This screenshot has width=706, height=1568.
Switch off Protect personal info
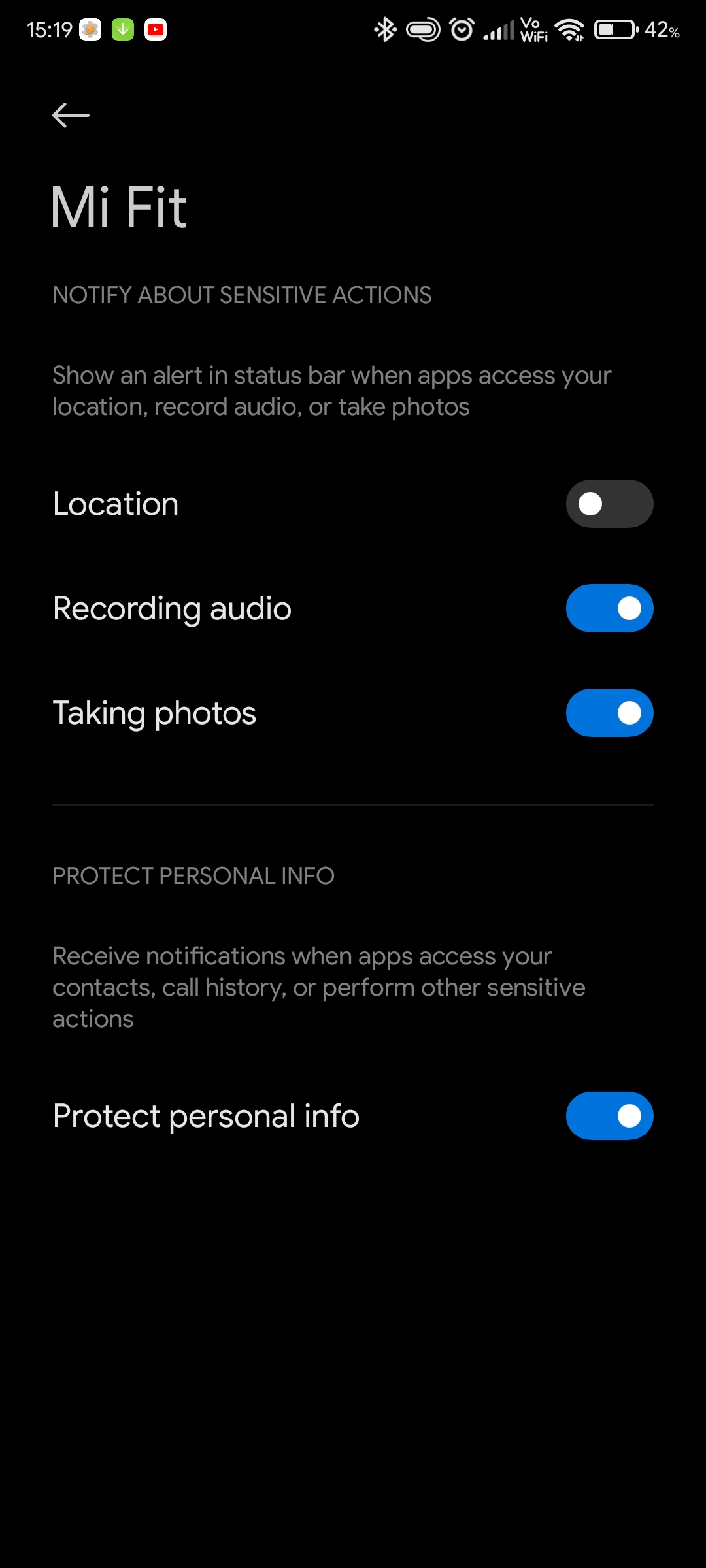click(609, 1116)
